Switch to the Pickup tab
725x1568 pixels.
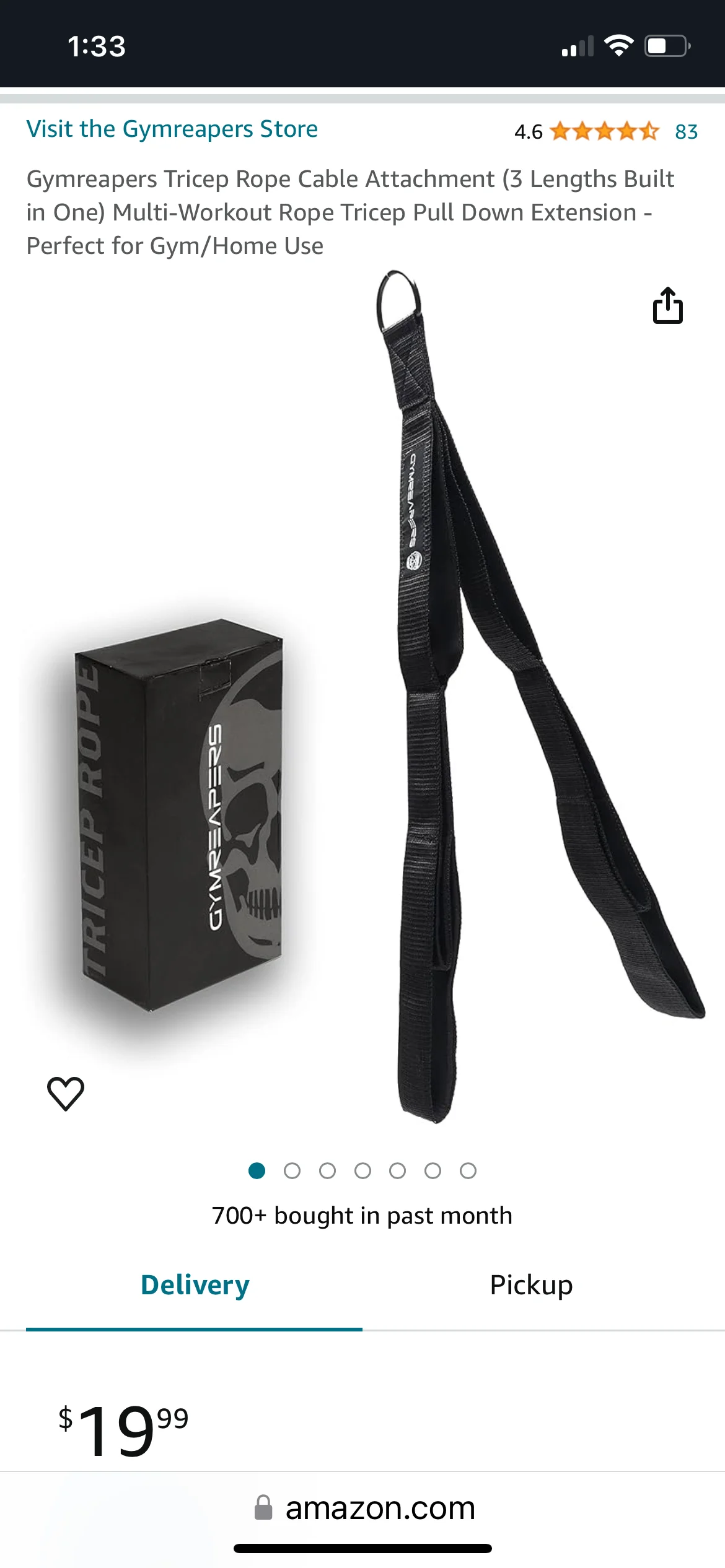point(531,1284)
